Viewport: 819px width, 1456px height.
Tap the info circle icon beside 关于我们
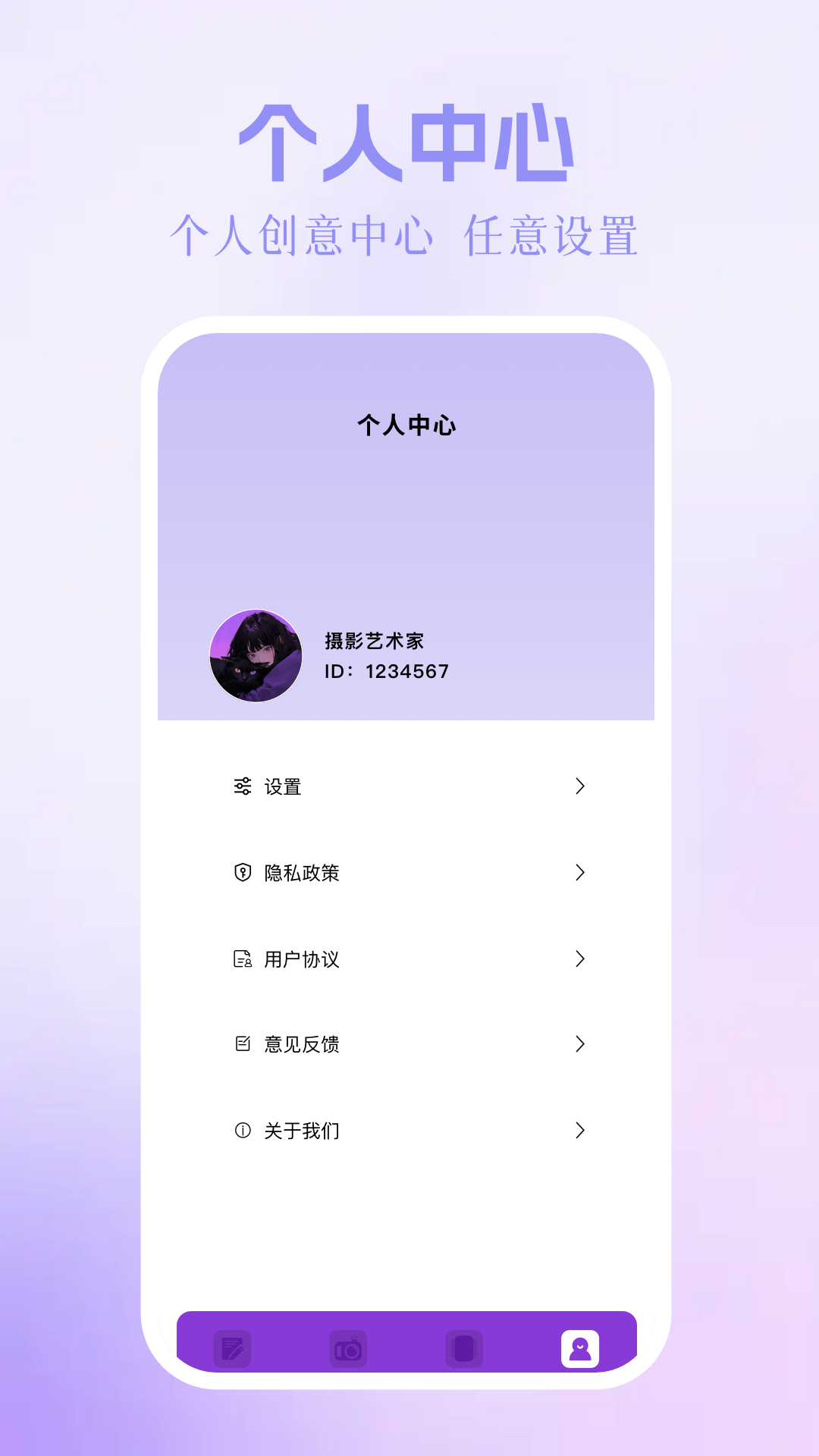pyautogui.click(x=241, y=1130)
